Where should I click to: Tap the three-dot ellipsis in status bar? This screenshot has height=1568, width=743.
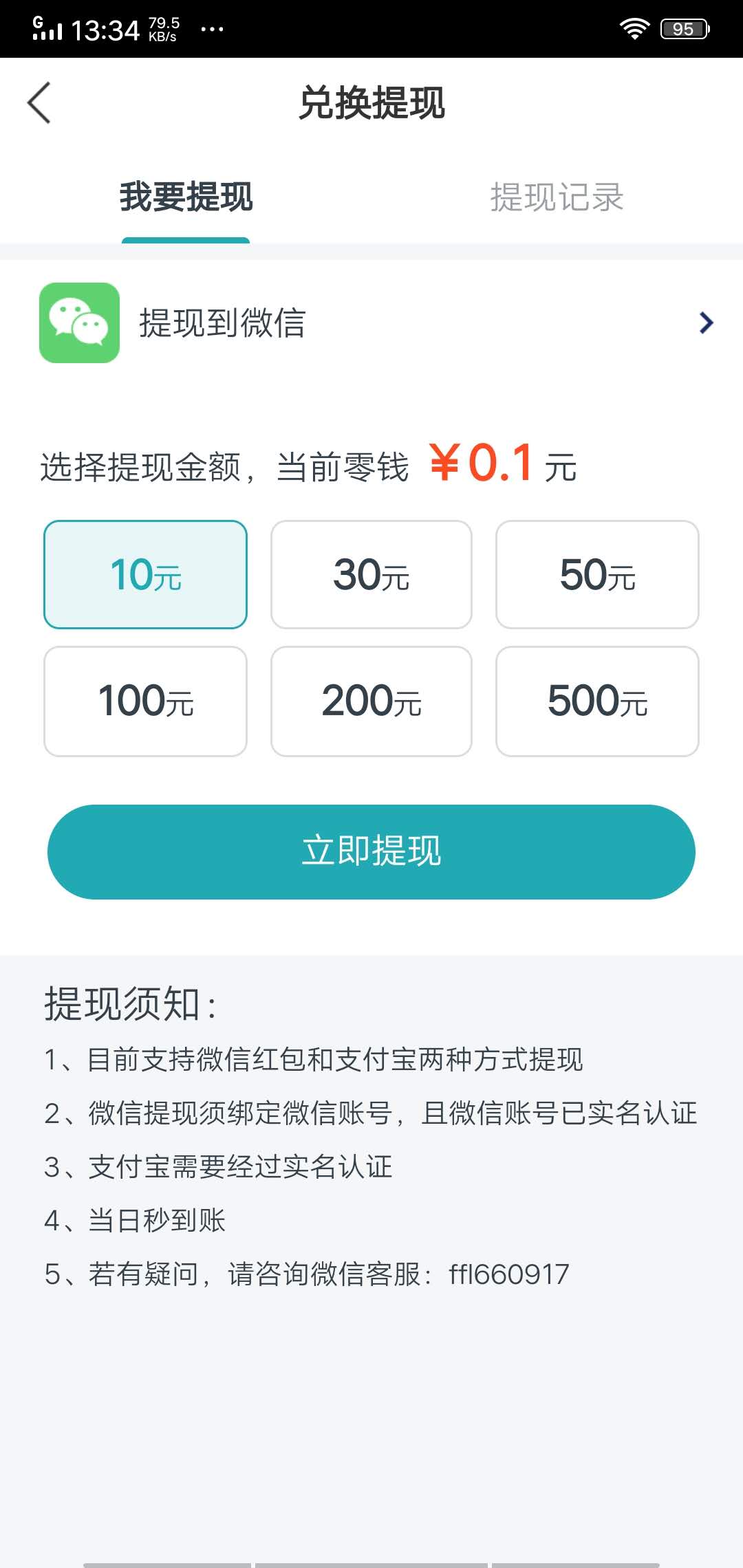coord(212,29)
